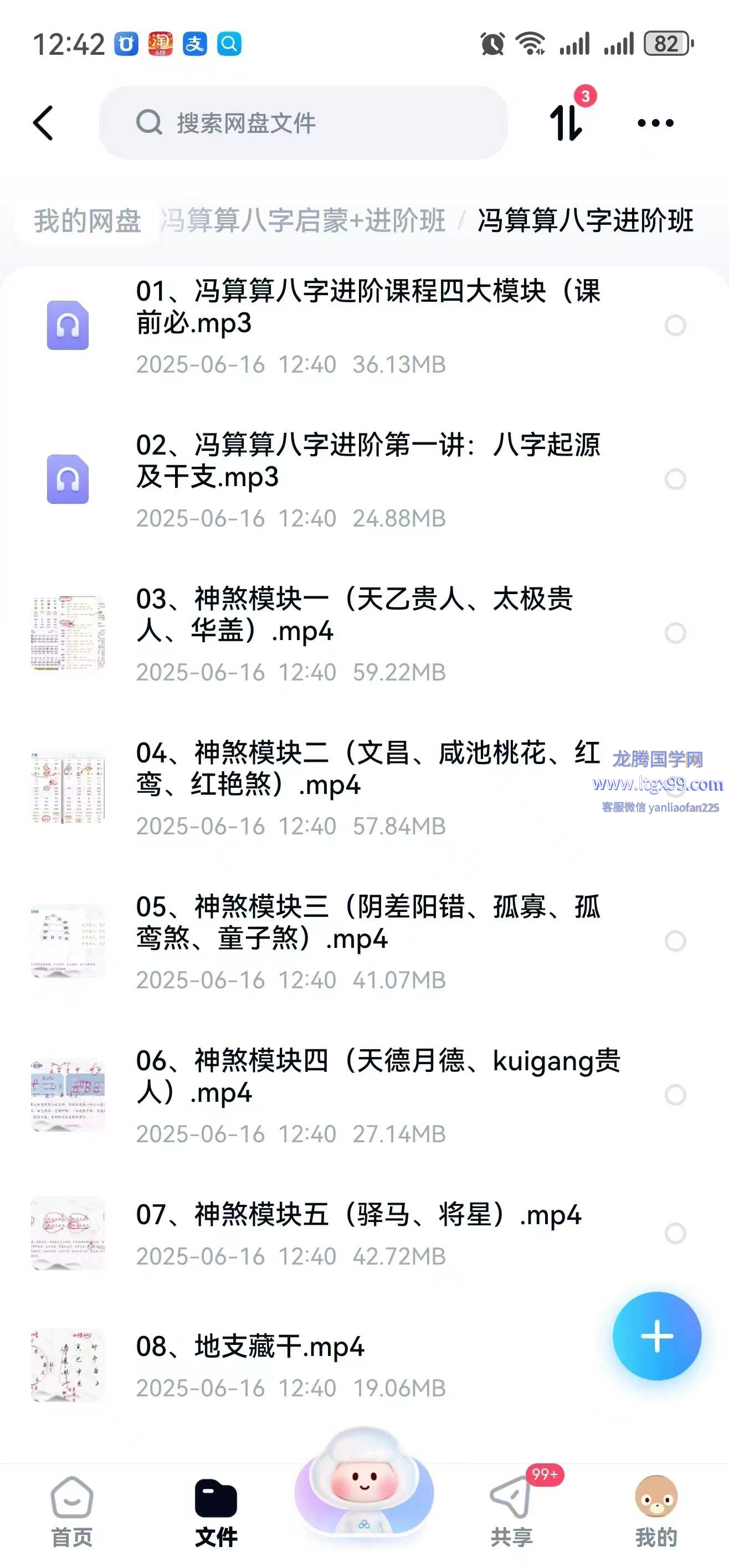Open the three-dot overflow menu
This screenshot has width=729, height=1568.
tap(655, 123)
